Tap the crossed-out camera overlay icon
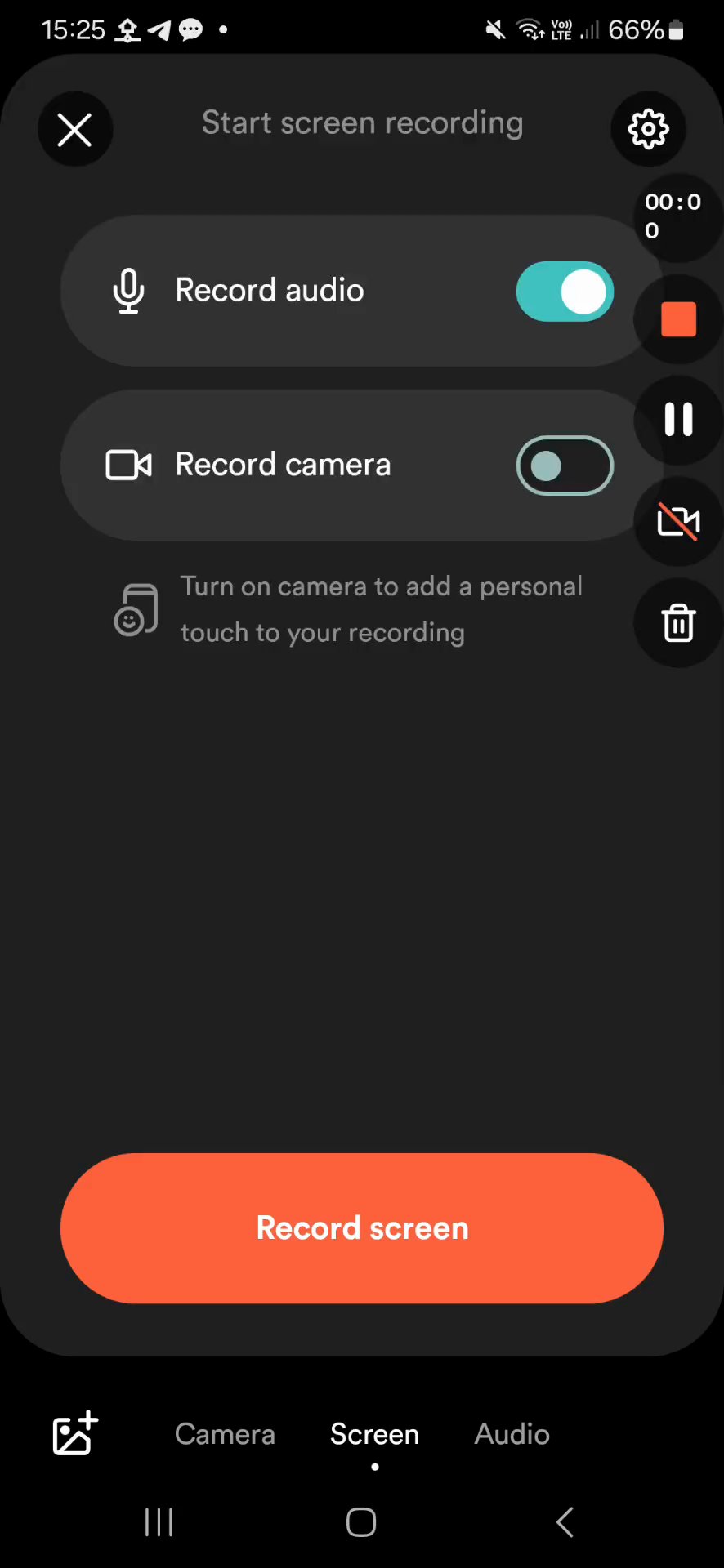Screen dimensions: 724x1568 (678, 521)
